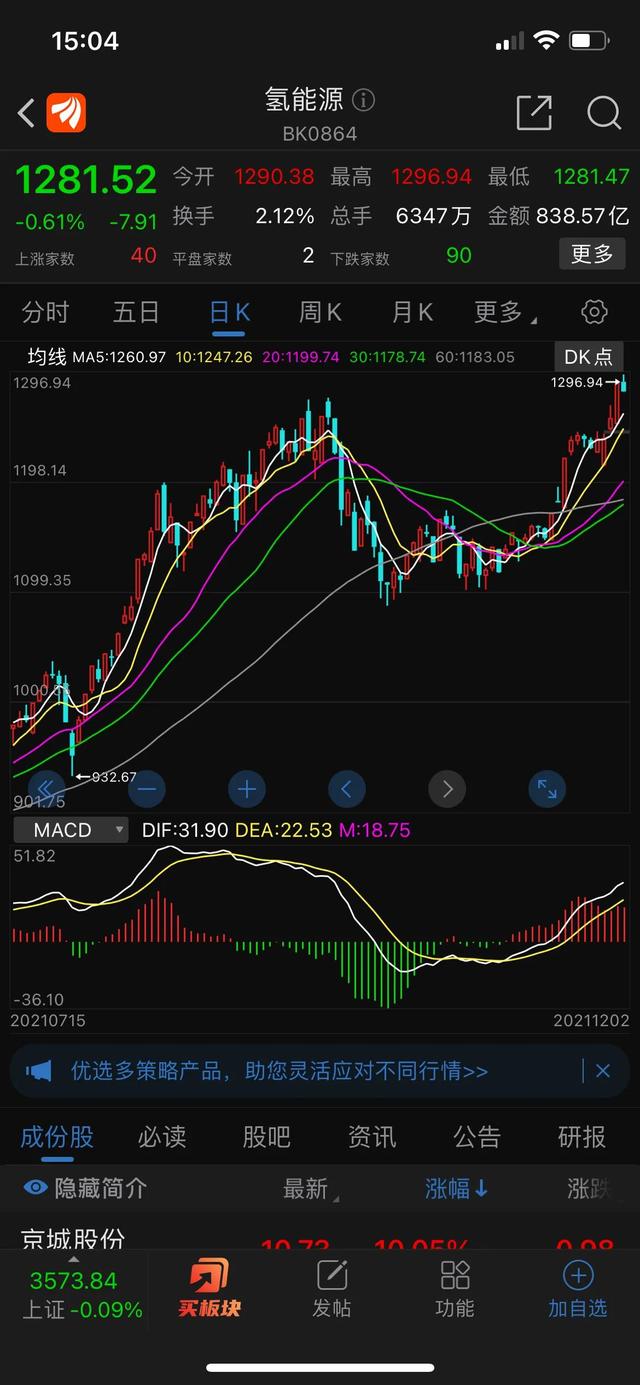The width and height of the screenshot is (640, 1385).
Task: Expand the 更多 chart period dropdown
Action: [504, 313]
